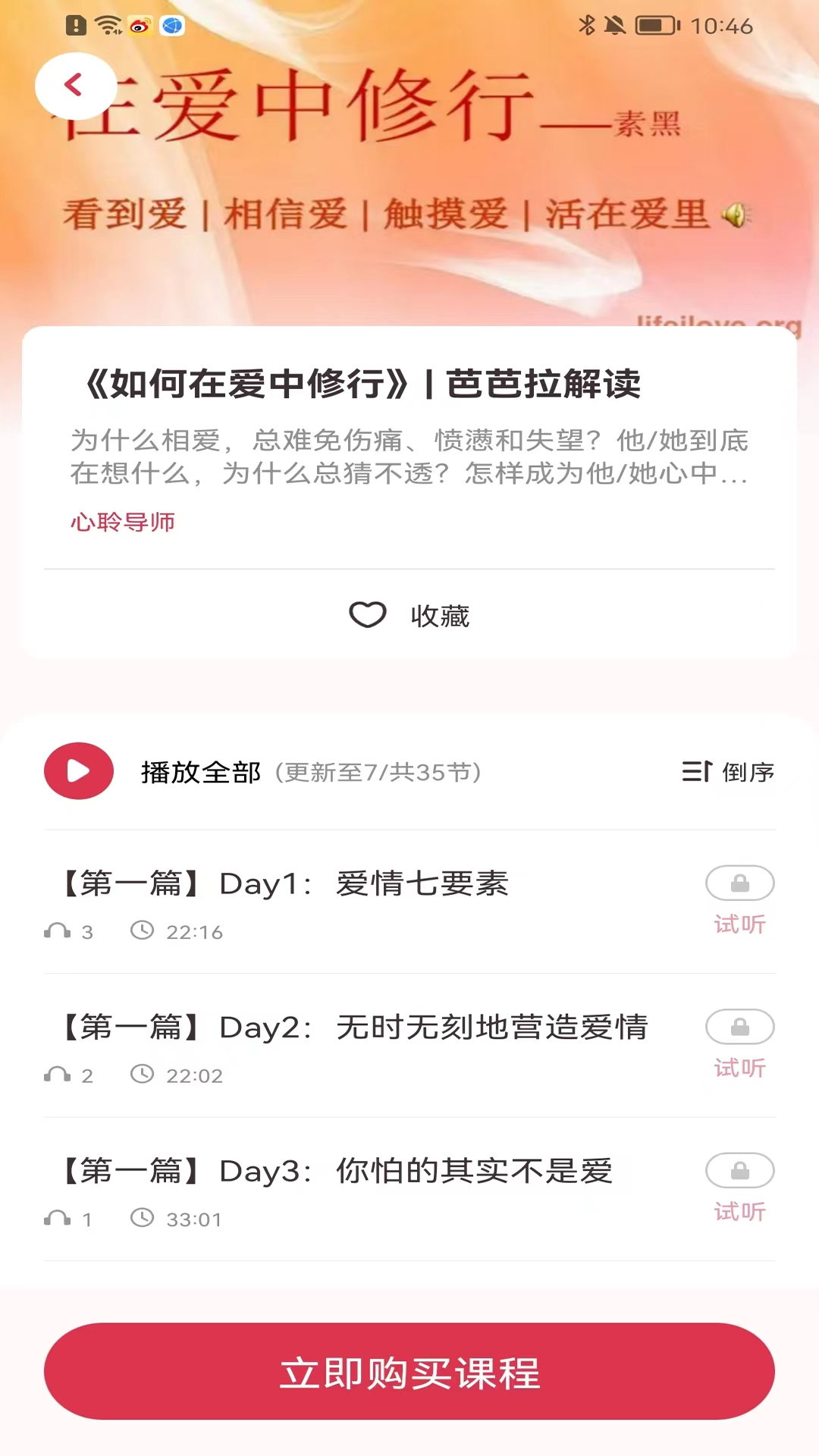819x1456 pixels.
Task: Tap the back arrow on the banner
Action: pos(72,86)
